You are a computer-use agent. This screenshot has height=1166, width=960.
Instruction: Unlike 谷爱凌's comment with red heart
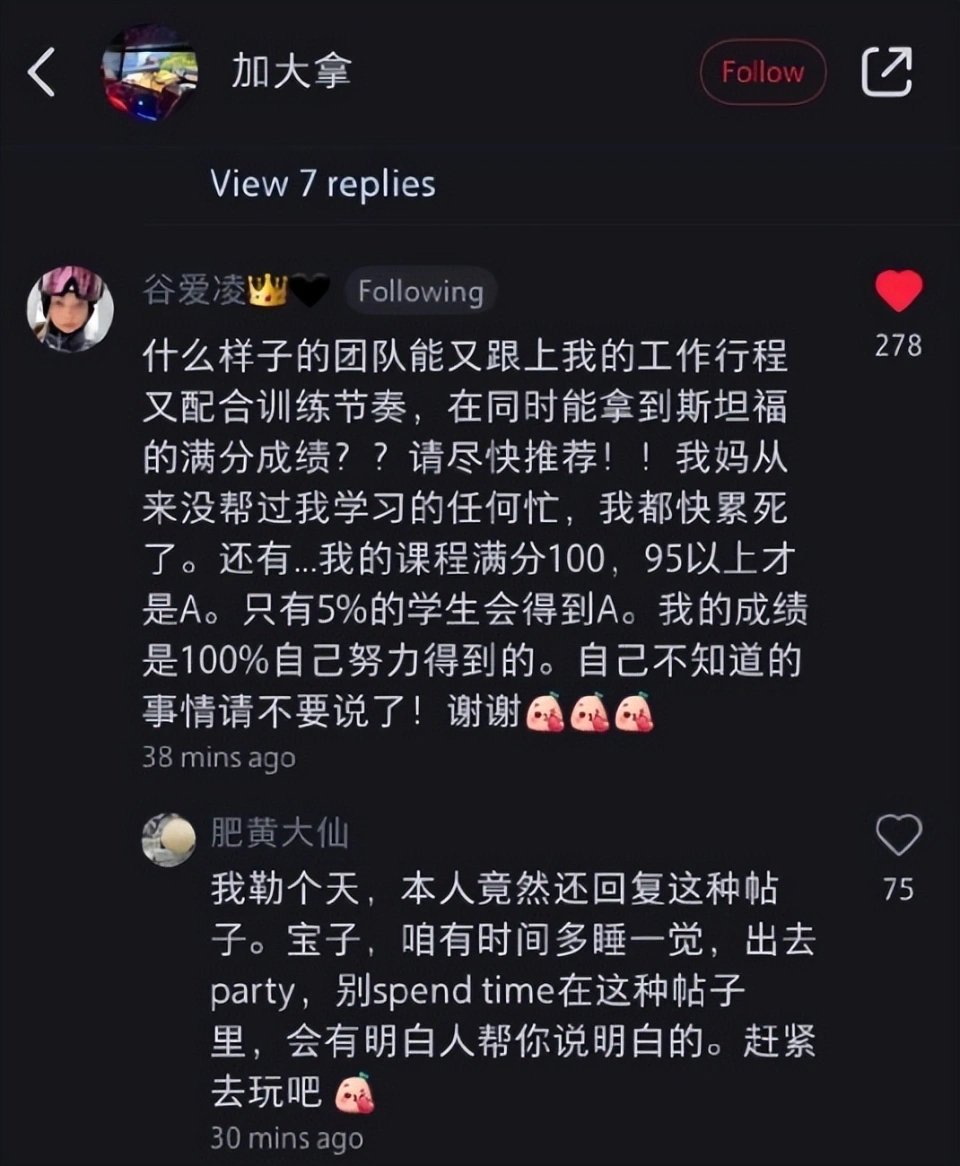898,292
